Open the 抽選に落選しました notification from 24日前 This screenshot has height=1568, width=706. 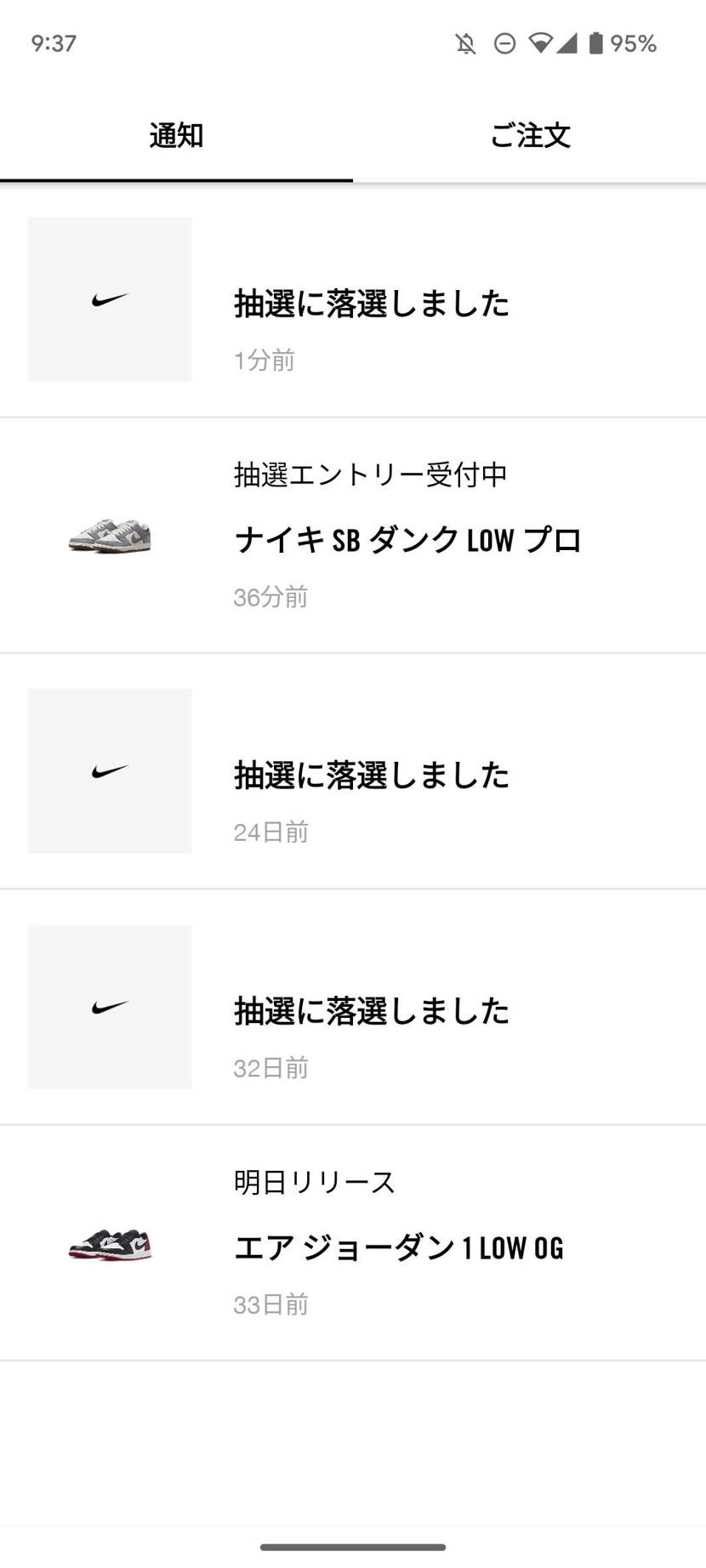pyautogui.click(x=372, y=773)
